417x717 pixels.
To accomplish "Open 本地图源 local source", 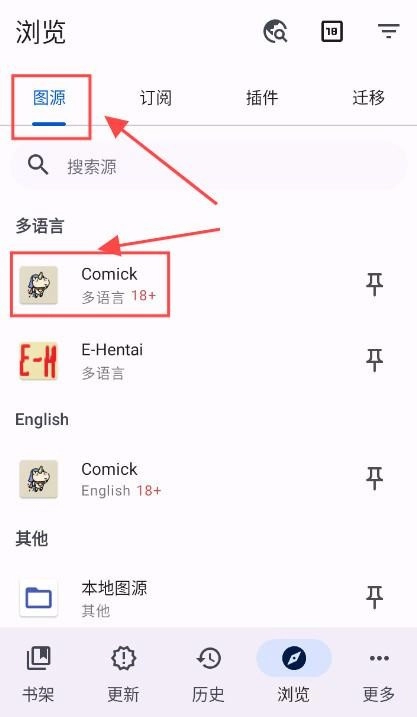I will pos(208,598).
